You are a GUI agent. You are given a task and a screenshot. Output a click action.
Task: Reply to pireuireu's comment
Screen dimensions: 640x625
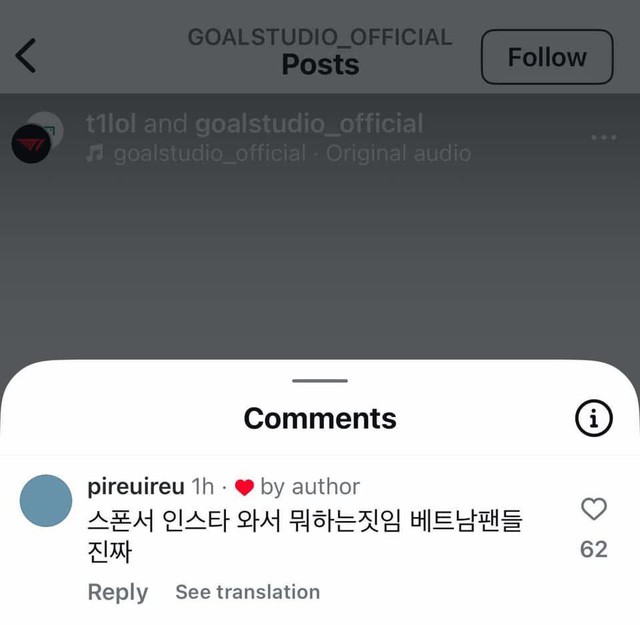coord(117,592)
